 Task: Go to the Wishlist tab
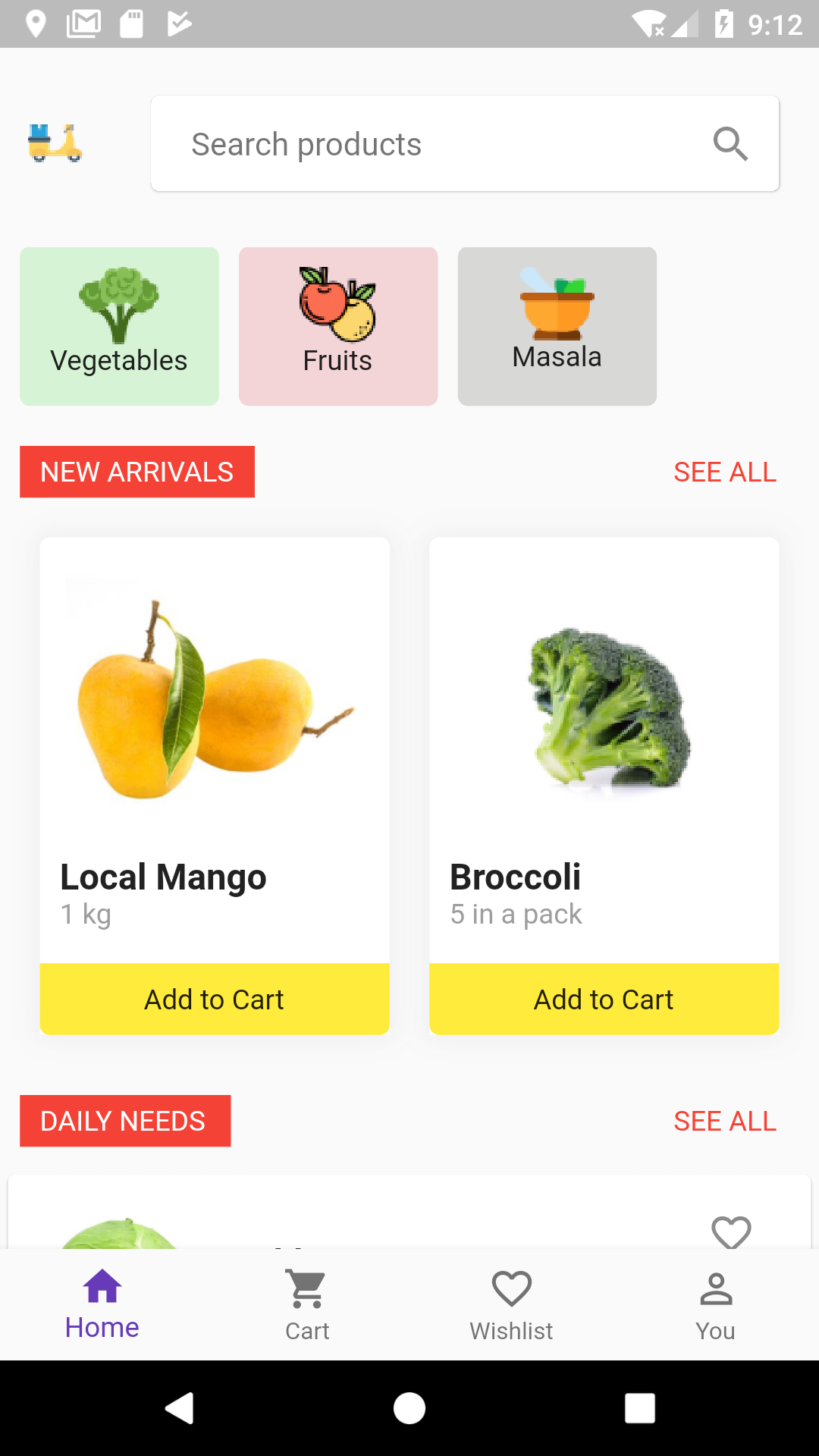pos(511,1304)
